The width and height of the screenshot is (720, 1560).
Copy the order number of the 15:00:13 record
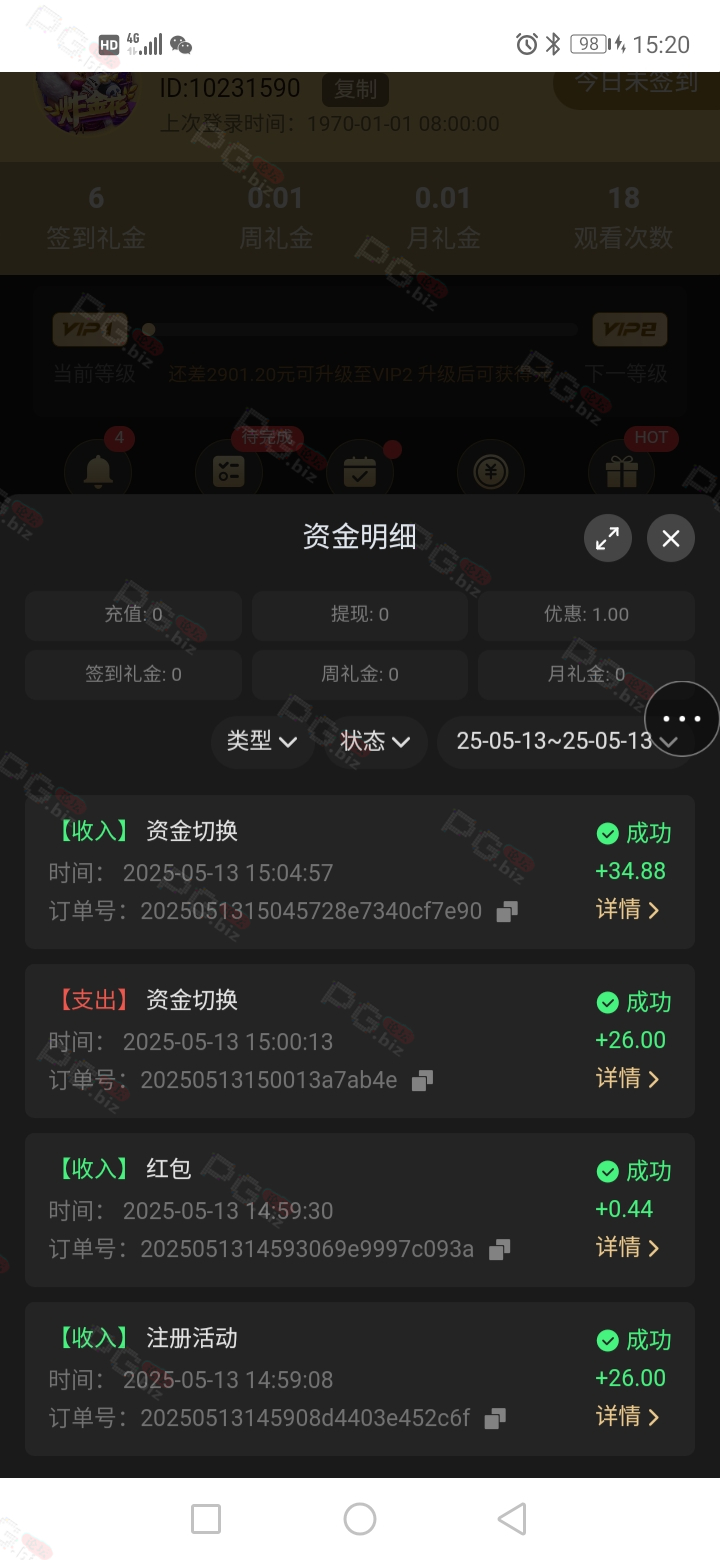pyautogui.click(x=422, y=1081)
